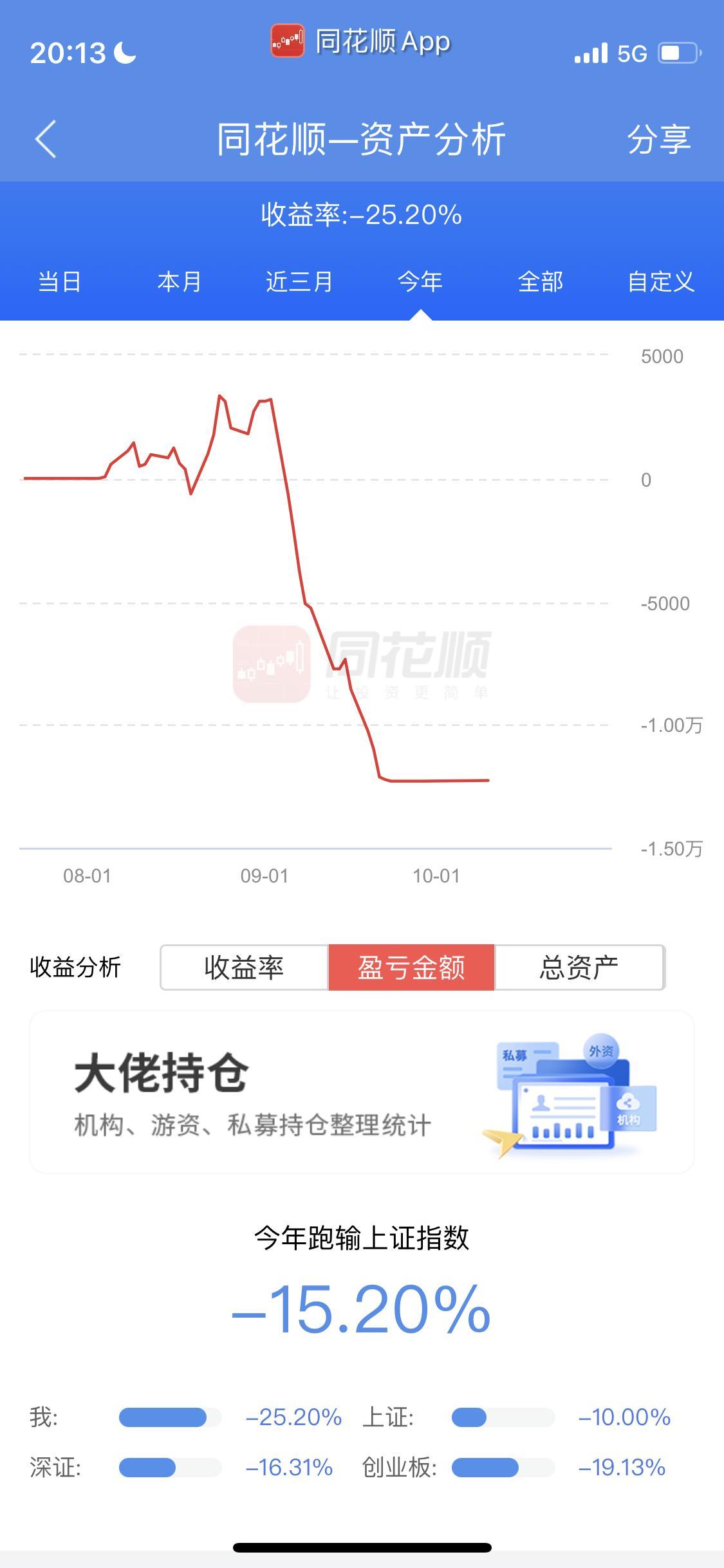Screen dimensions: 724x1568
Task: Open the 自定义 custom range tab
Action: tap(661, 282)
